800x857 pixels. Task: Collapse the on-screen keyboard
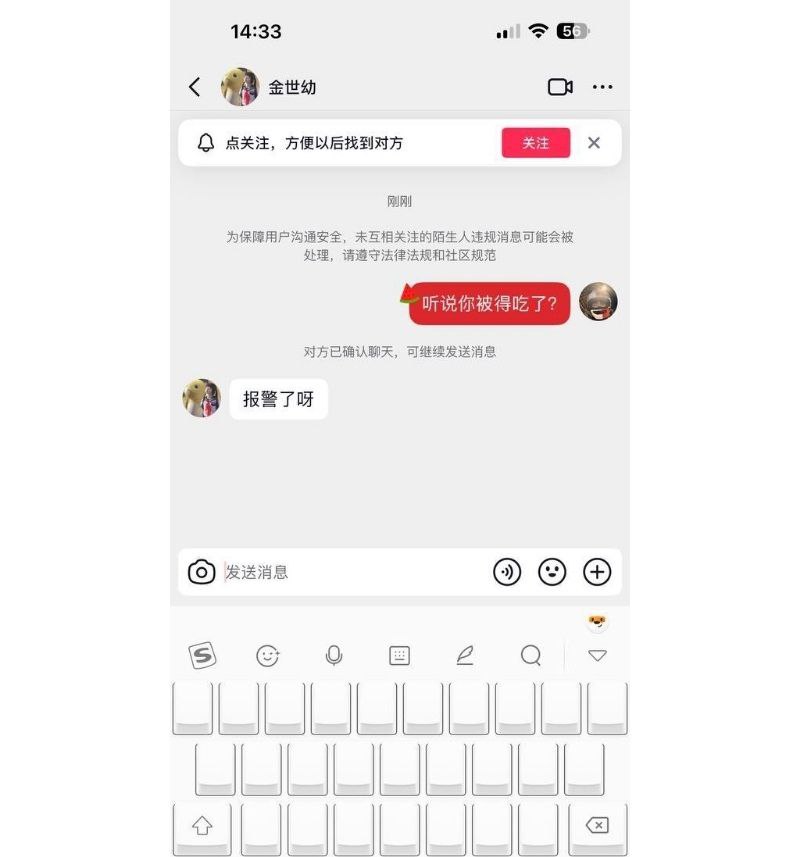(597, 656)
